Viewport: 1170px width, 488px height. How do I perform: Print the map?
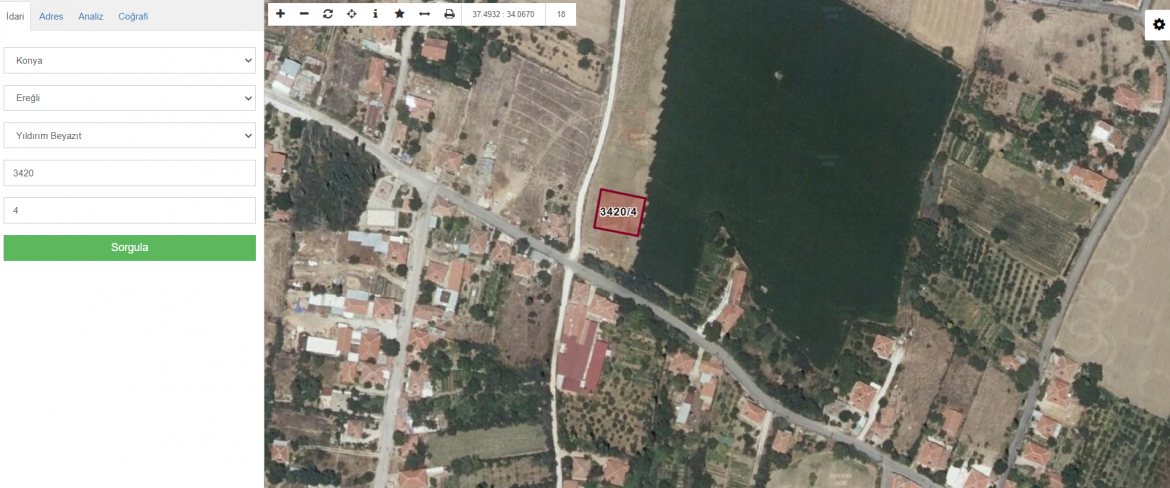pos(449,14)
